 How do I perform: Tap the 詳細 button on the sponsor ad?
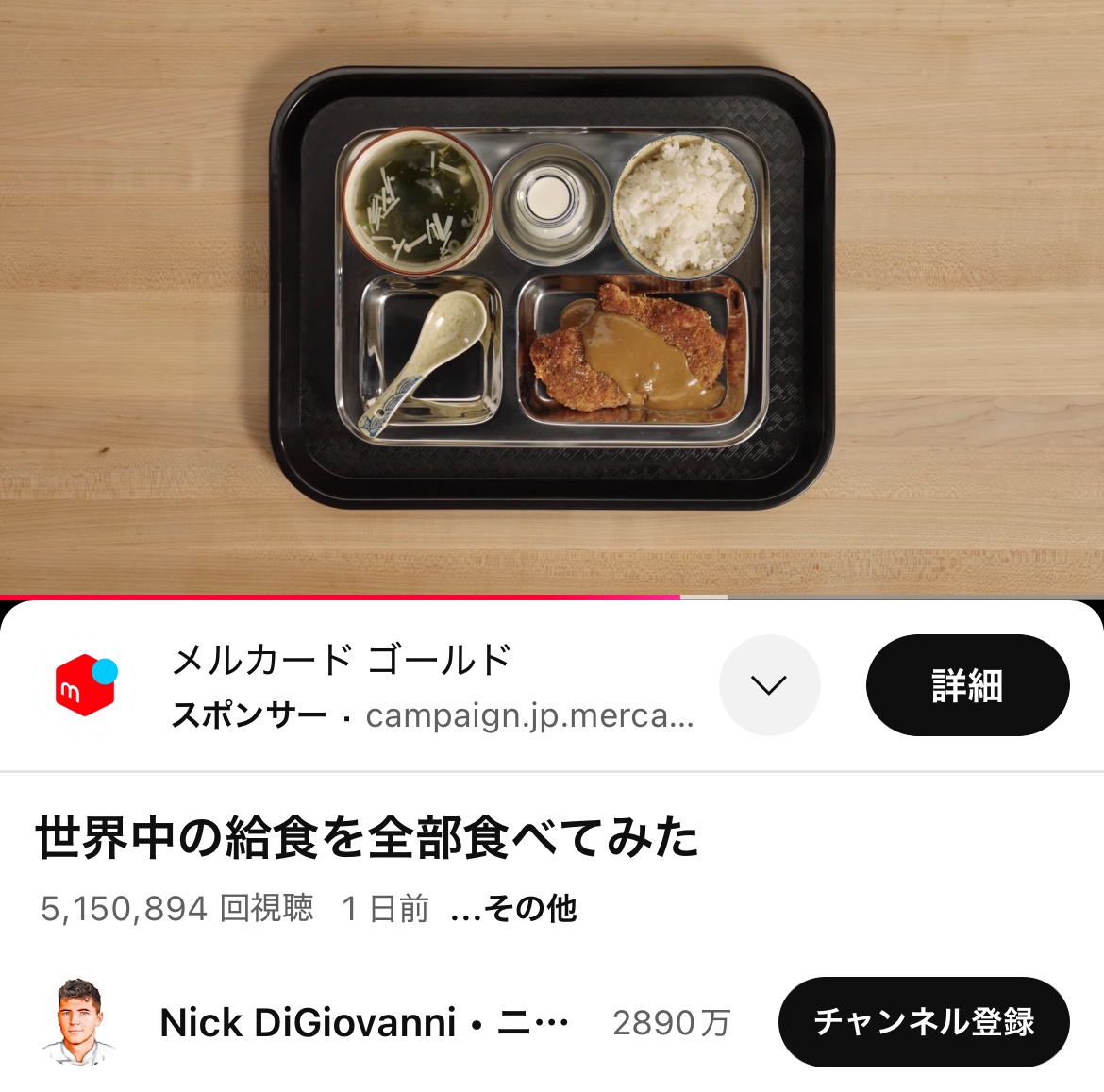(967, 686)
